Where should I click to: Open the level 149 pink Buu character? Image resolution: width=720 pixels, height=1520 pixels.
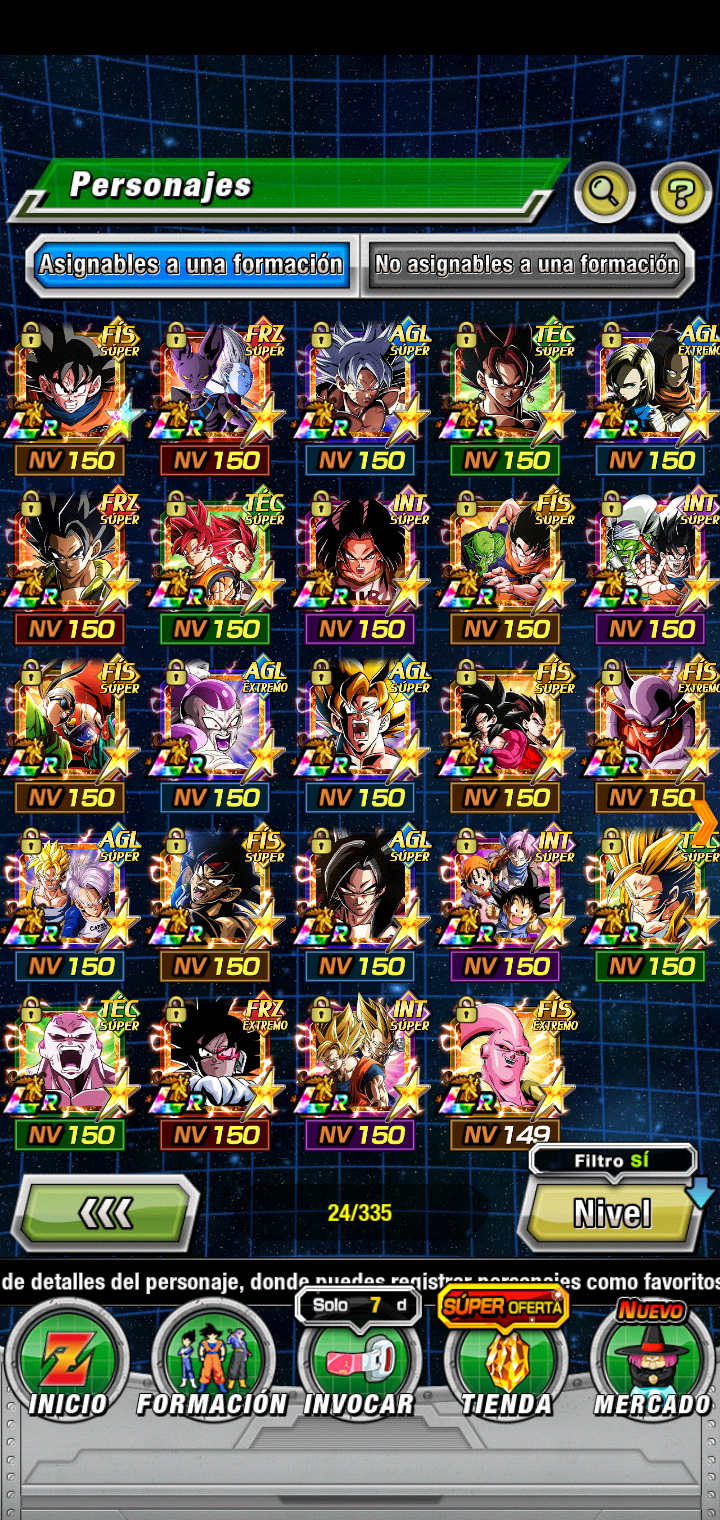pyautogui.click(x=505, y=1070)
